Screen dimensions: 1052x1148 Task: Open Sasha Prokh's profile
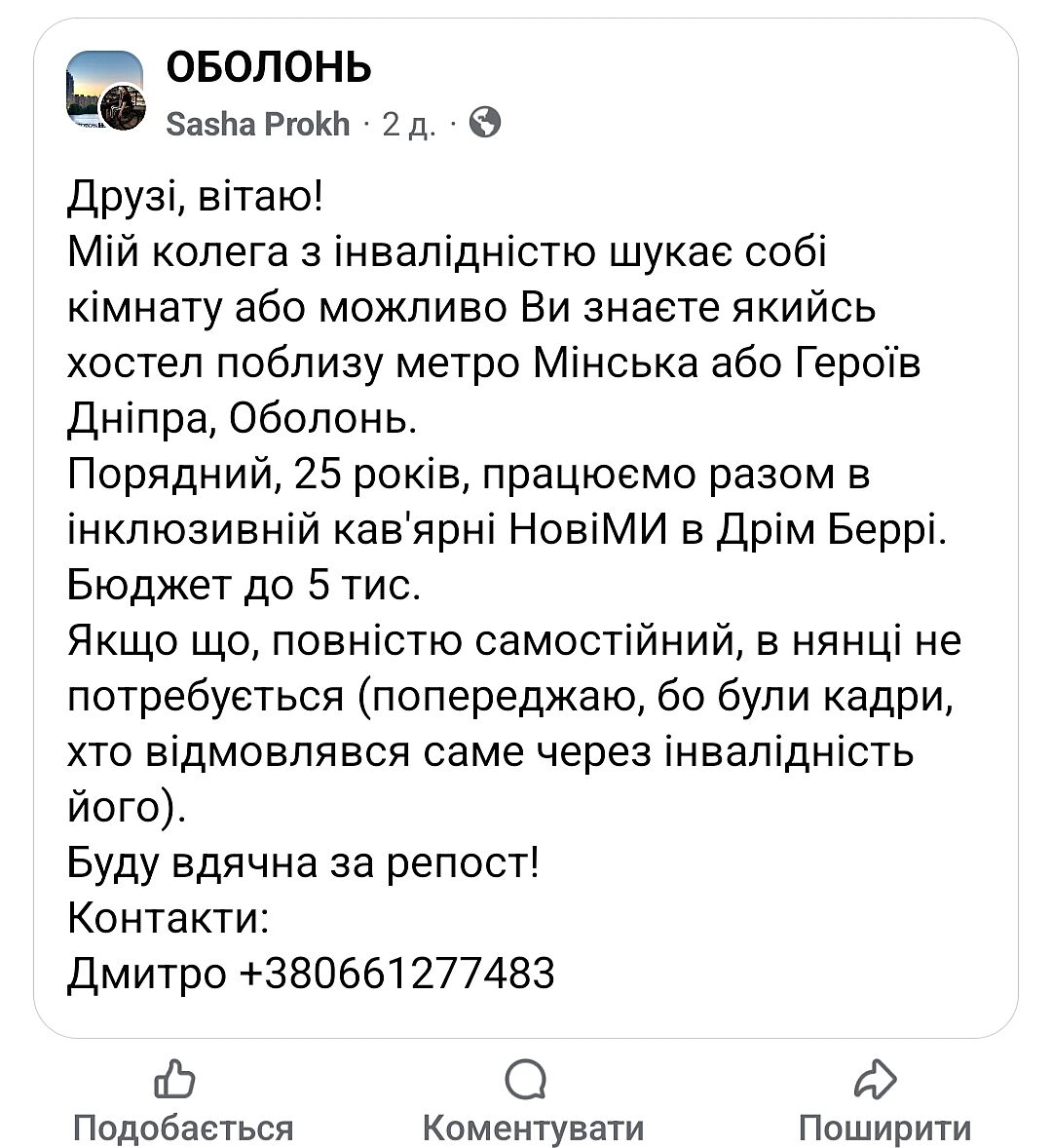pos(258,124)
